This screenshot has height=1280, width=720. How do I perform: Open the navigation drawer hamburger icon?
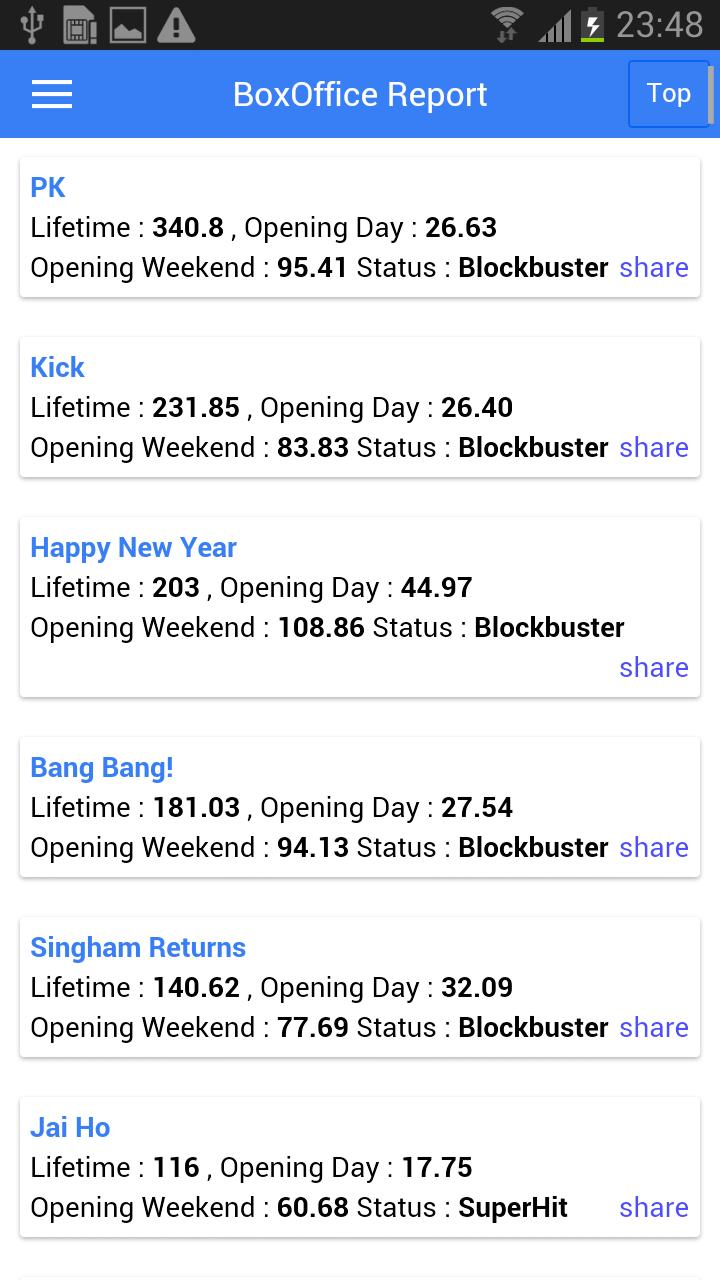click(51, 94)
